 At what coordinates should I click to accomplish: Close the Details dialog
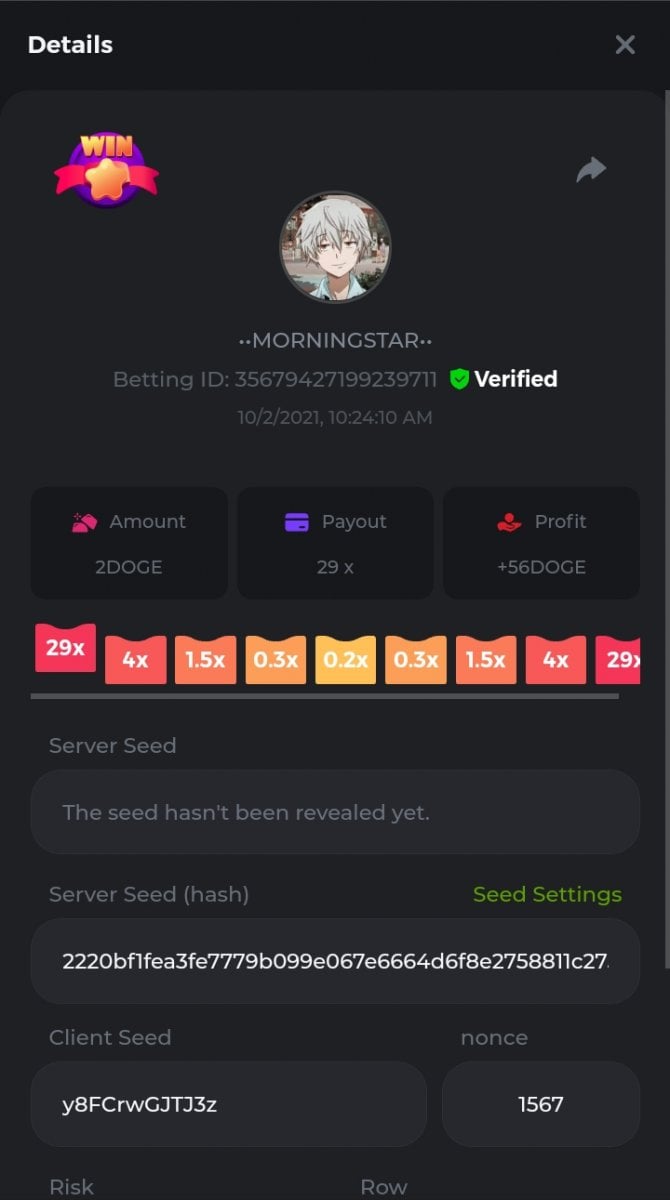pos(625,45)
